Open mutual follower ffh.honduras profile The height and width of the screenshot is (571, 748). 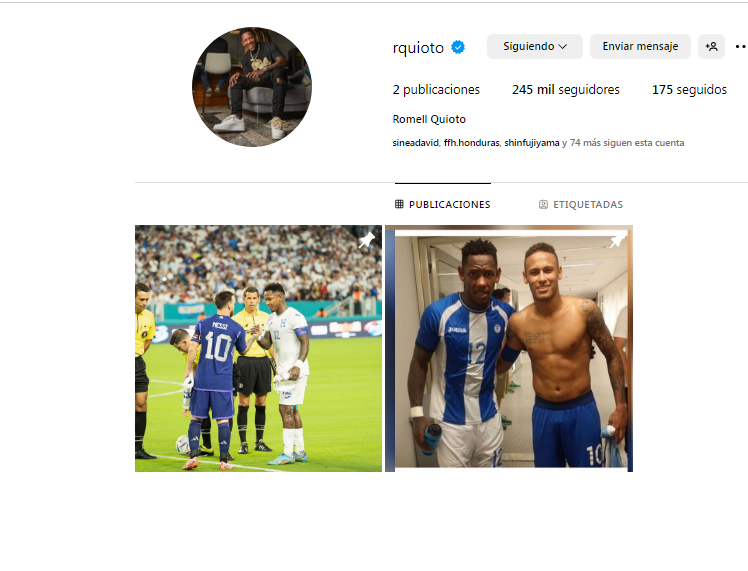click(471, 143)
